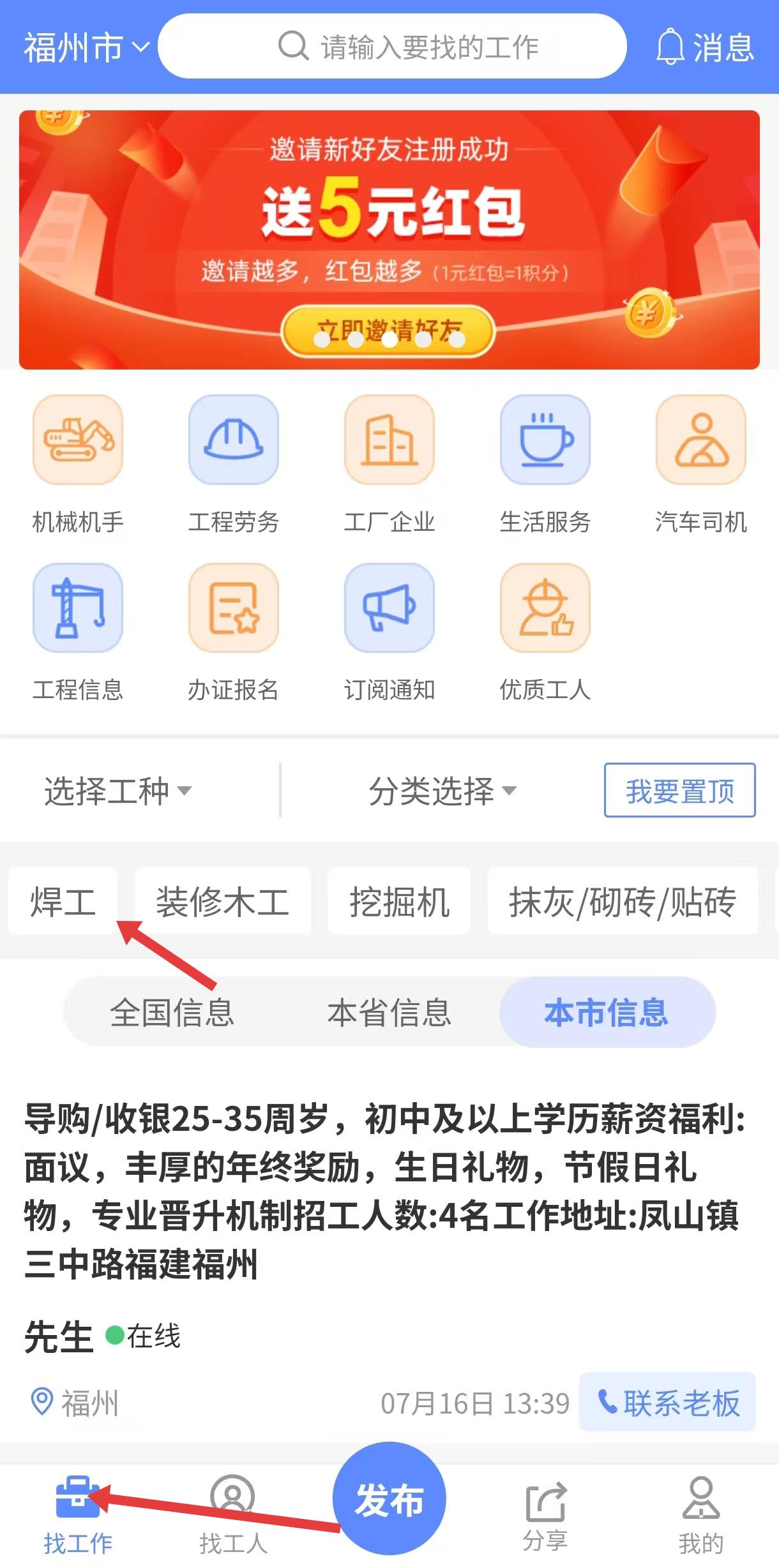Select the 挖掘机 chip
Viewport: 779px width, 1568px height.
(399, 901)
